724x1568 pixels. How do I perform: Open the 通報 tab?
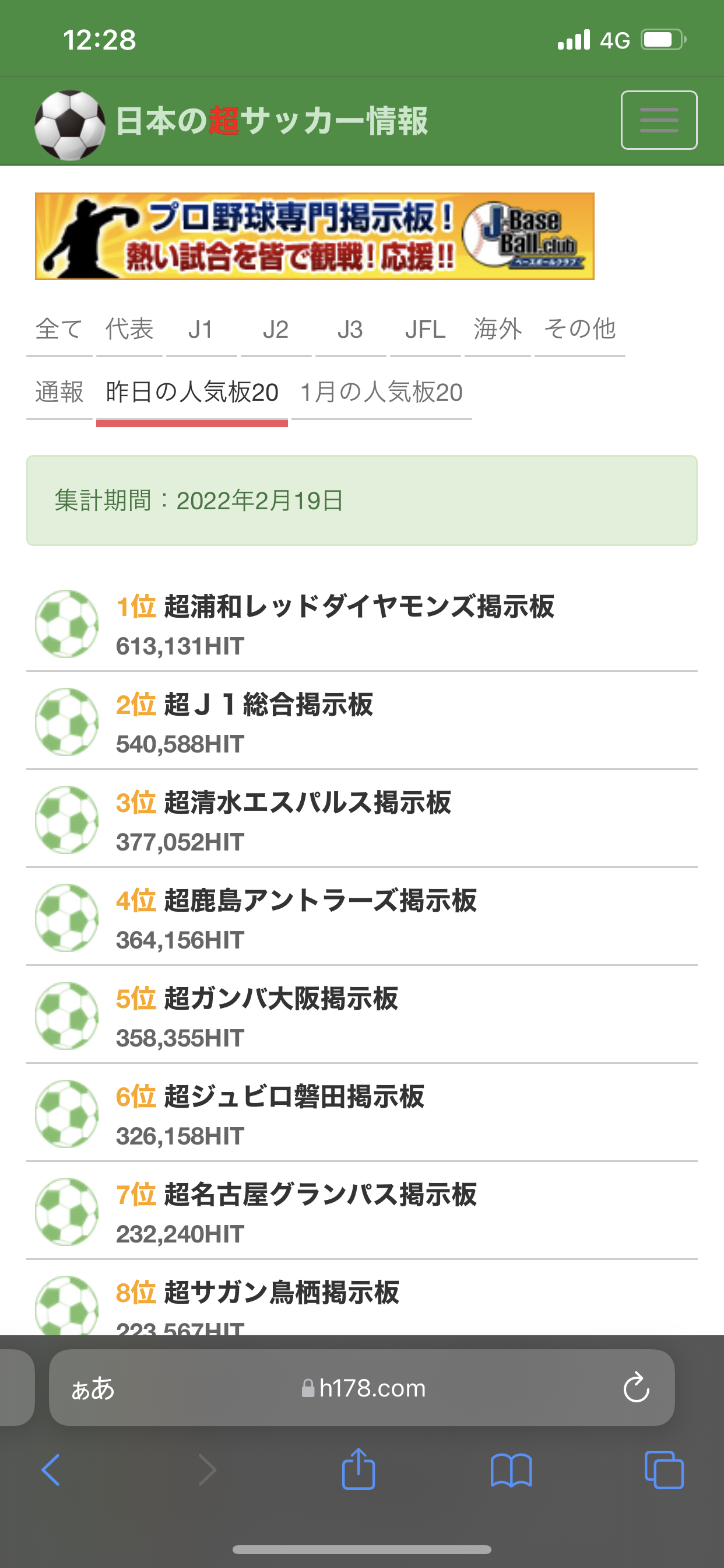point(59,392)
